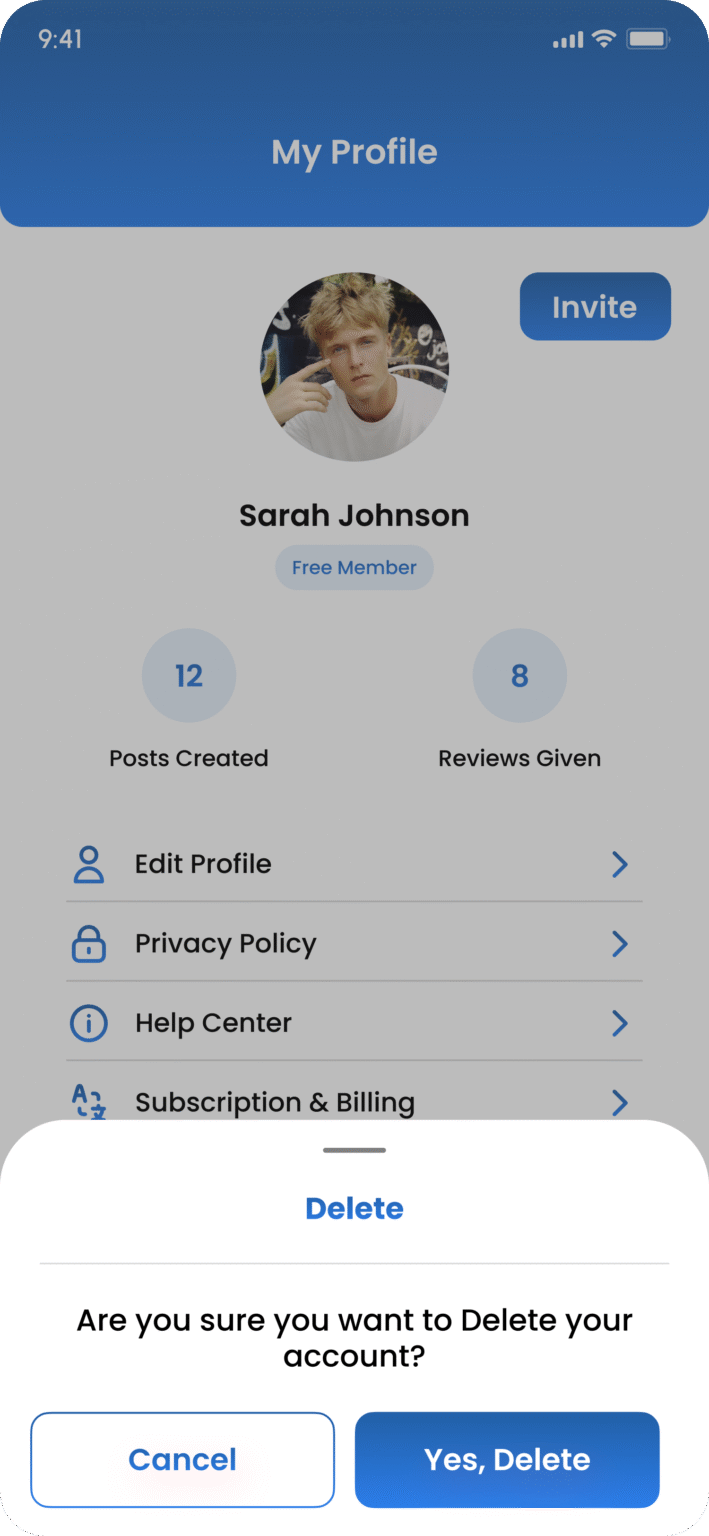
Task: Open Help Center row
Action: [354, 1023]
